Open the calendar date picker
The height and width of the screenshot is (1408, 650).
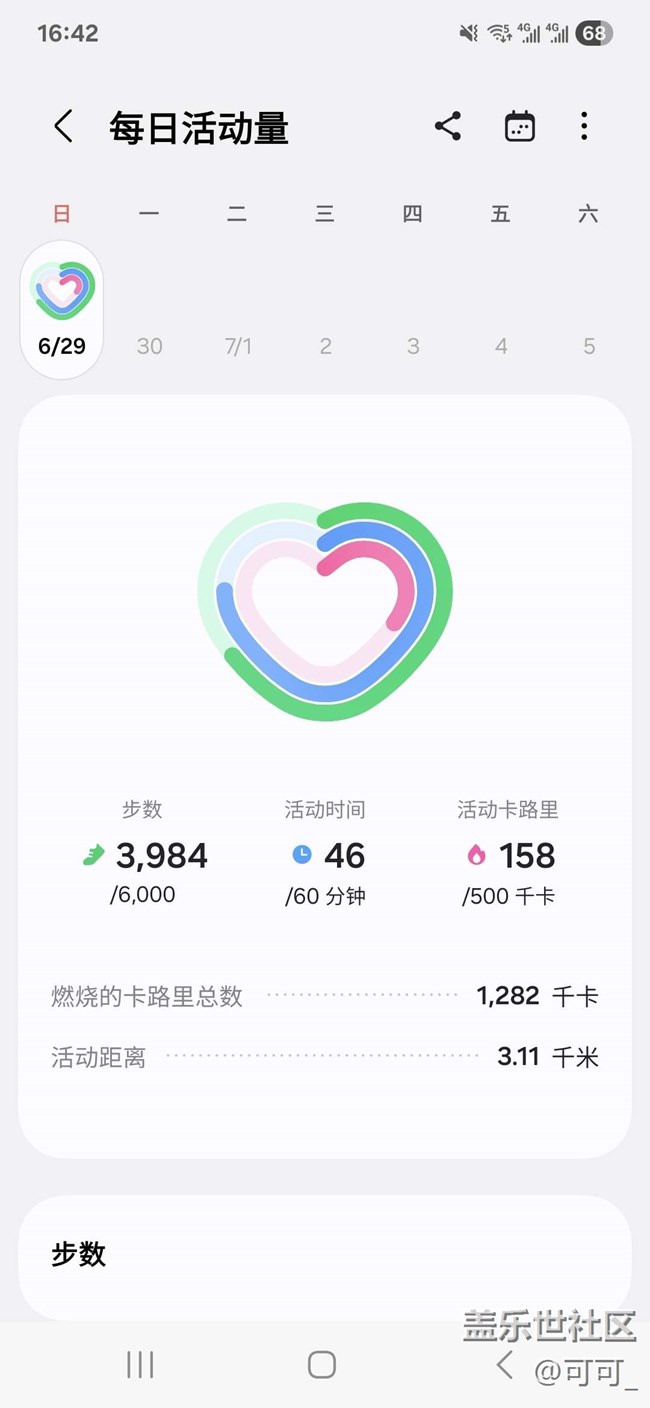point(519,127)
